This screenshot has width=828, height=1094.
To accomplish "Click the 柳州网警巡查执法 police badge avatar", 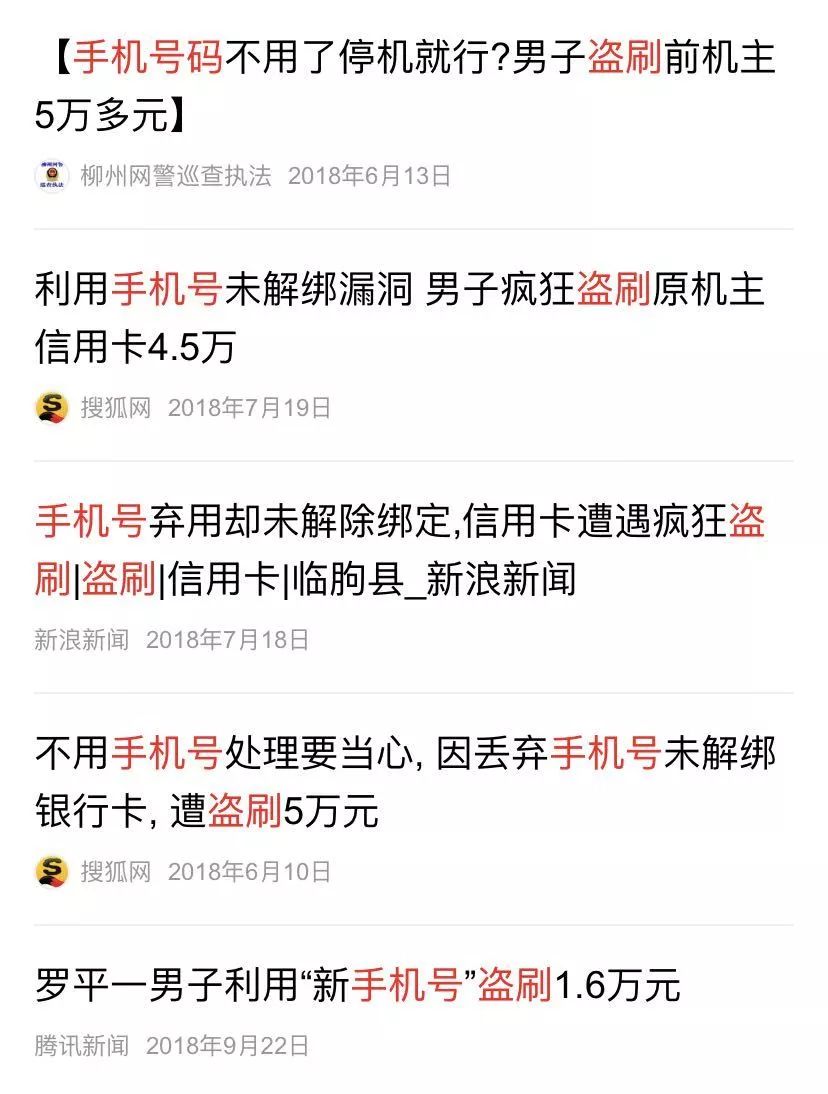I will (x=53, y=174).
